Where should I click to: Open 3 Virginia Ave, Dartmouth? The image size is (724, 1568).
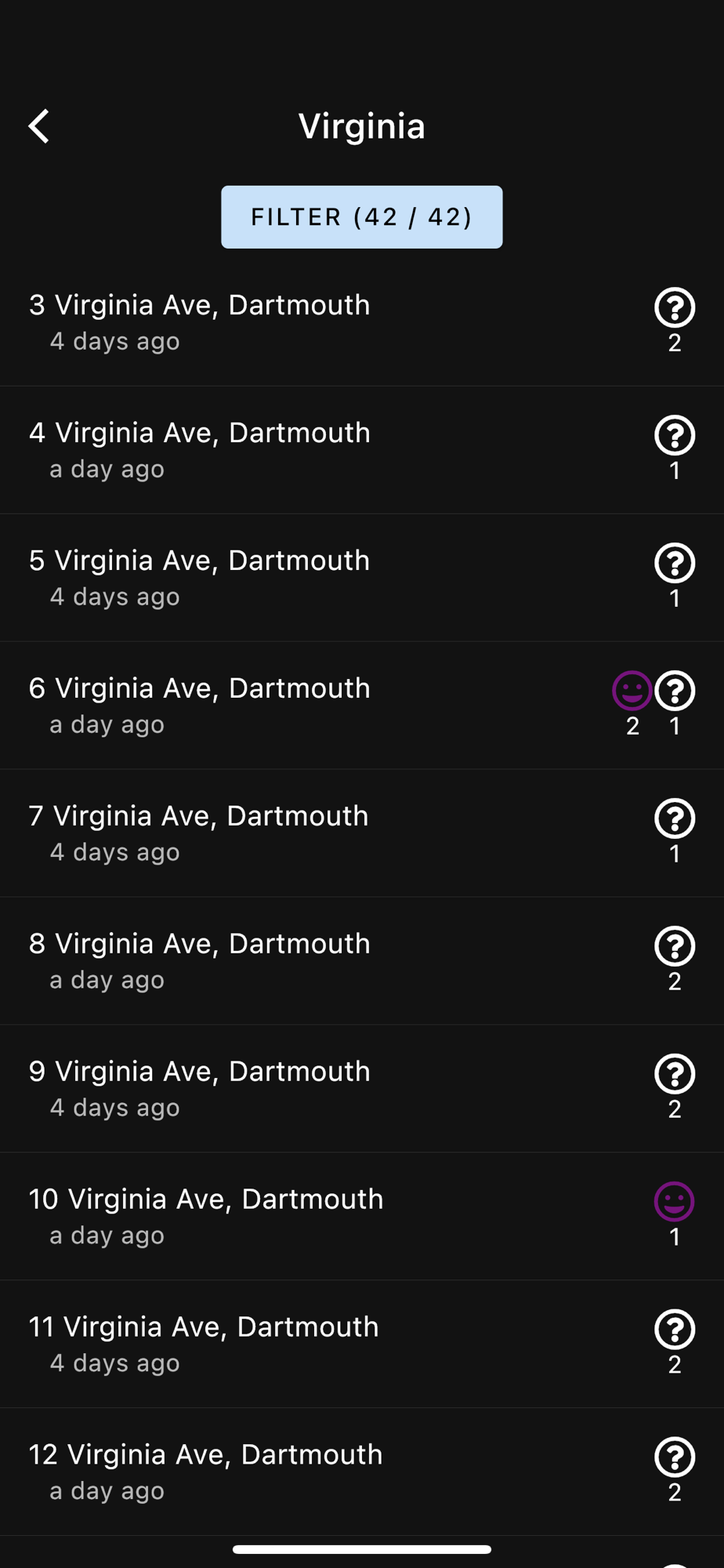[x=200, y=321]
